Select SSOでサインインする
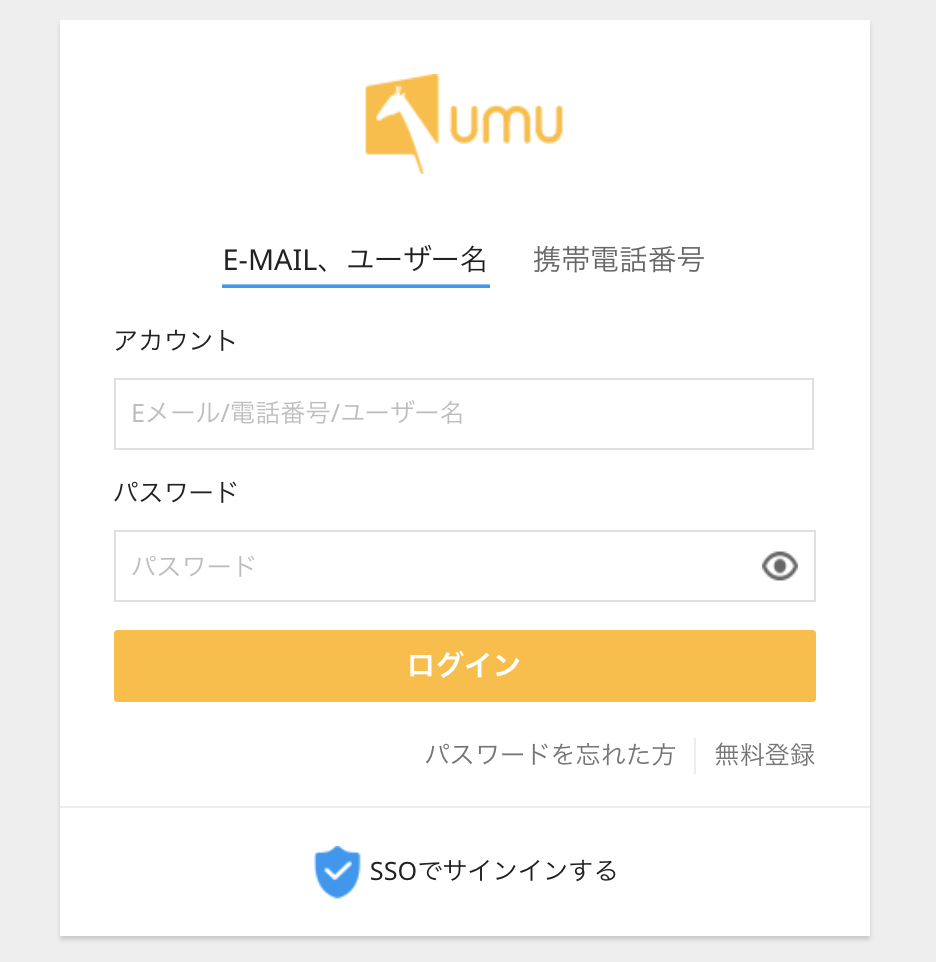936x962 pixels. pyautogui.click(x=466, y=871)
